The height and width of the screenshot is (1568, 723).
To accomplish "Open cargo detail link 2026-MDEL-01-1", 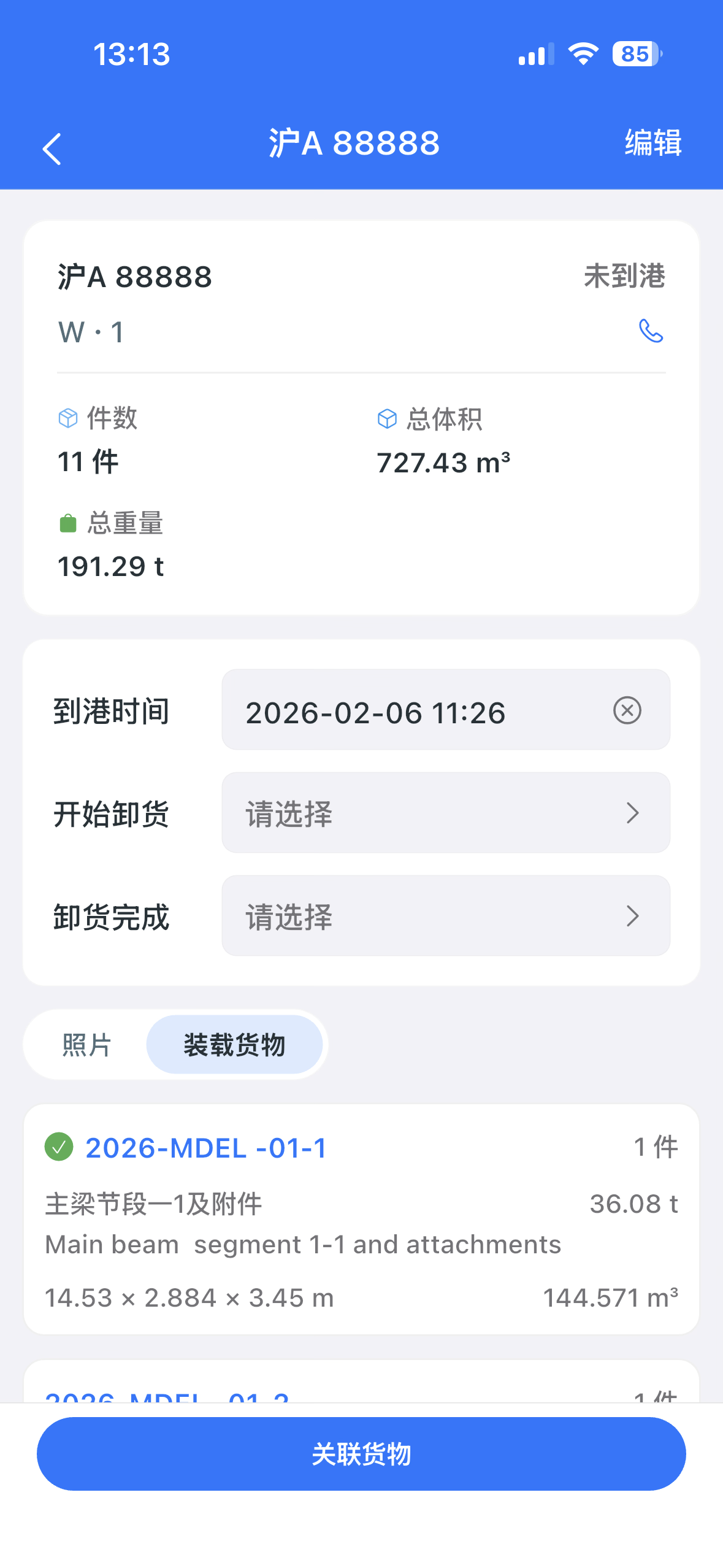I will 206,1147.
